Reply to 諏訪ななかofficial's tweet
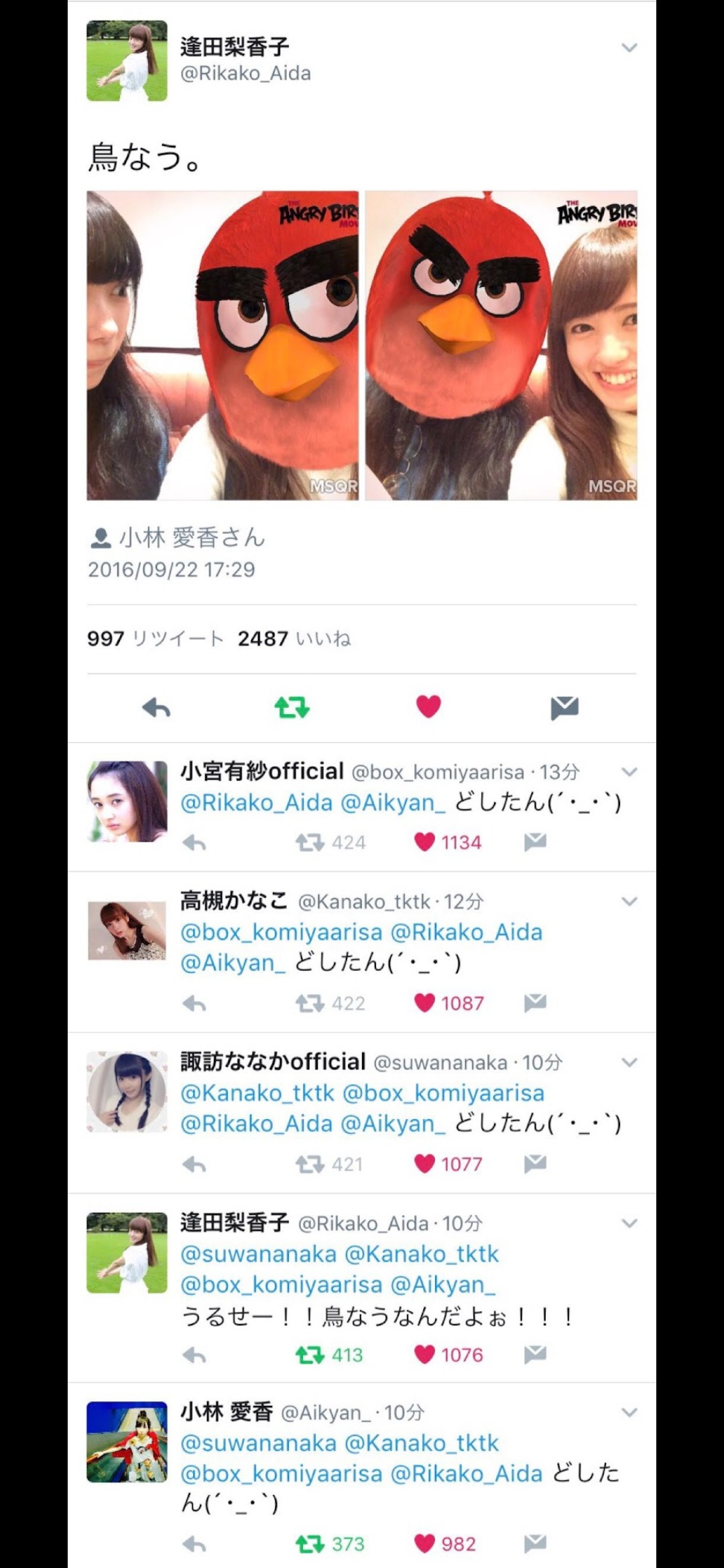Screen dimensions: 724x1568 tap(194, 1165)
